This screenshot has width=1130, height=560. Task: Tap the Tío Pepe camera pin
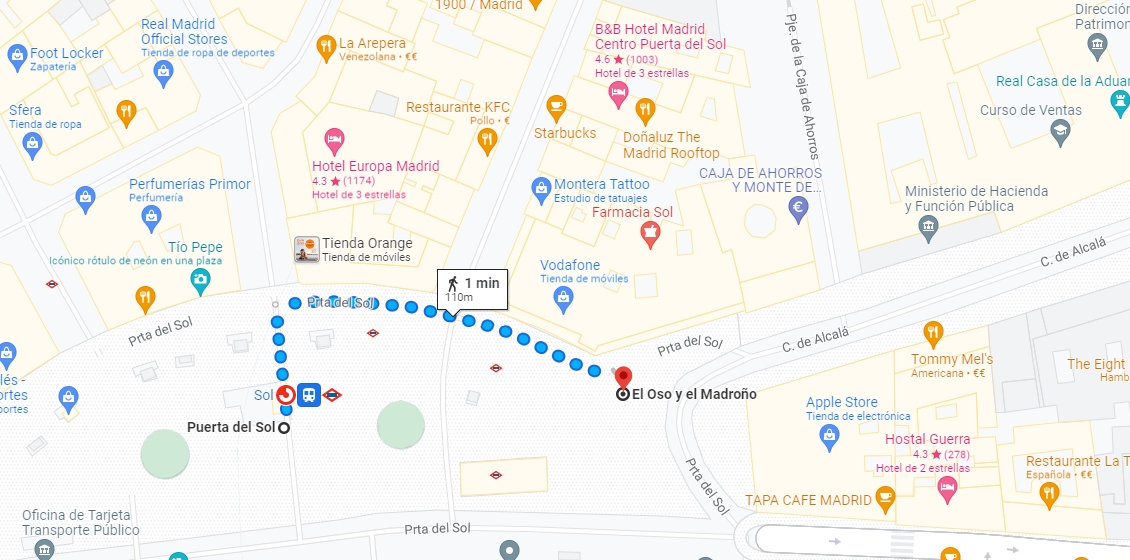click(x=201, y=277)
